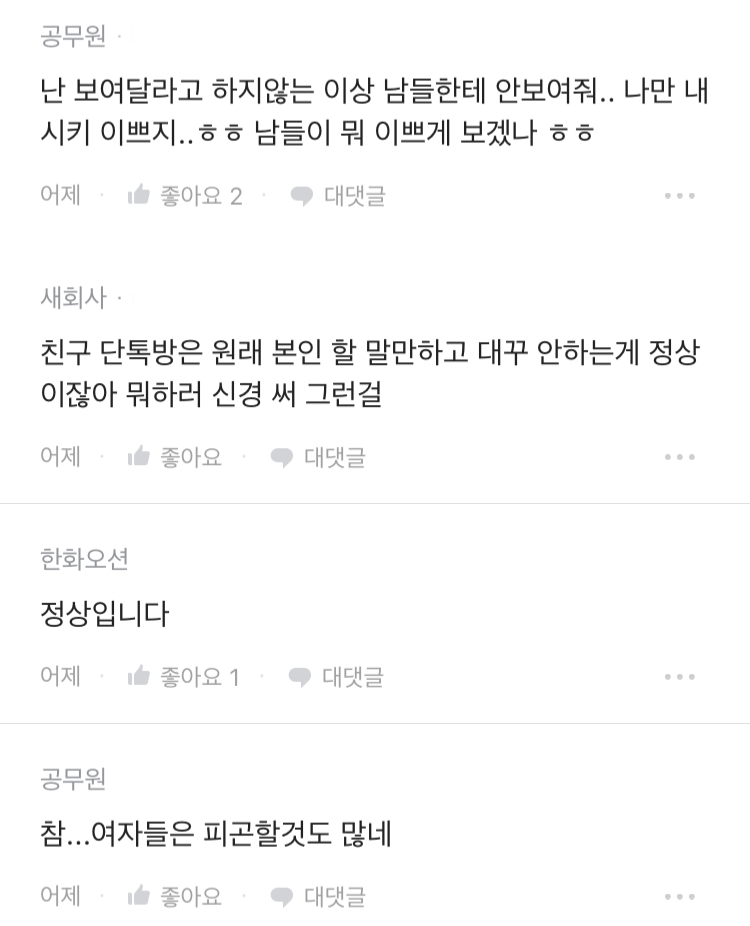Like the comment 참...여자들은 피곤할것도 많네
The image size is (750, 926).
click(x=175, y=896)
